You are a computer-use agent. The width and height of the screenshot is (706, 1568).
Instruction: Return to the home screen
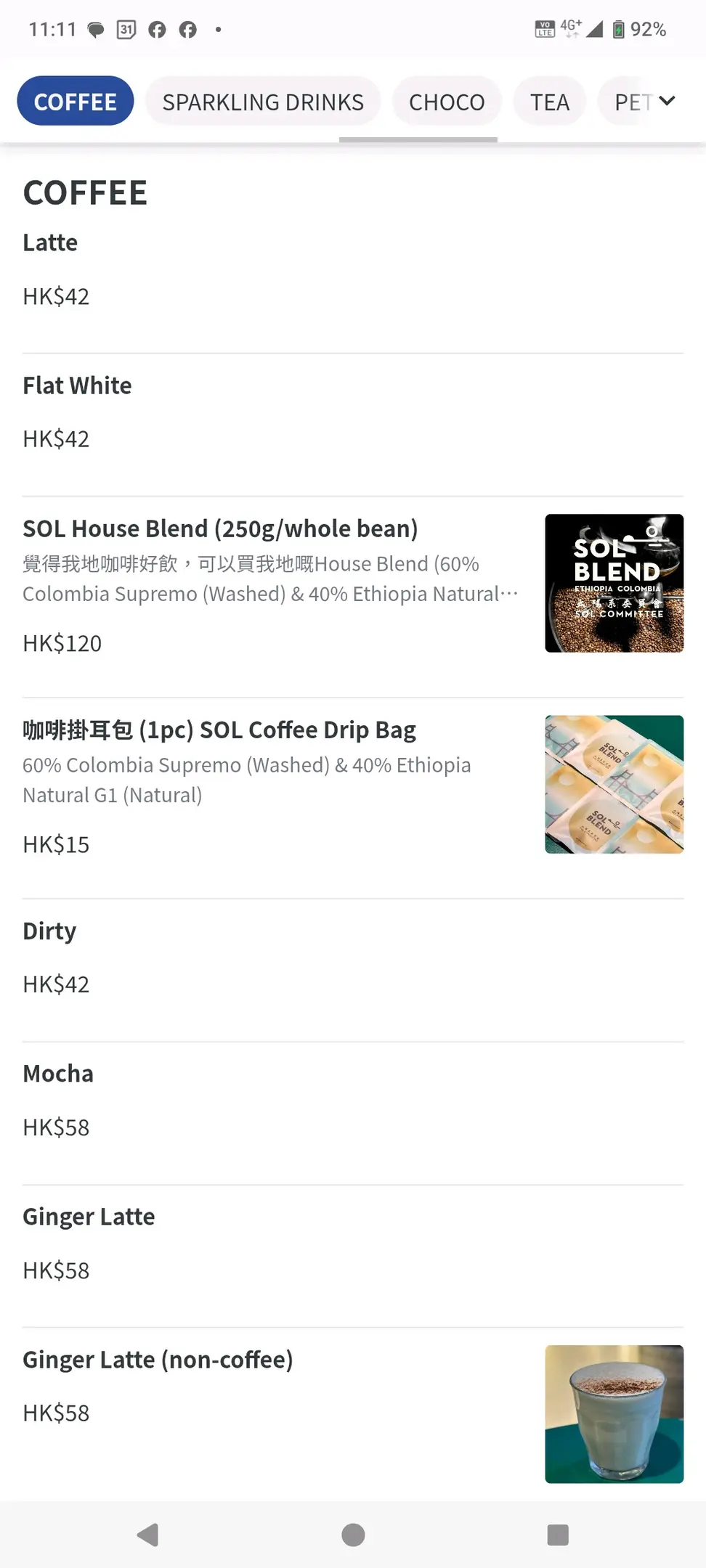tap(353, 1535)
